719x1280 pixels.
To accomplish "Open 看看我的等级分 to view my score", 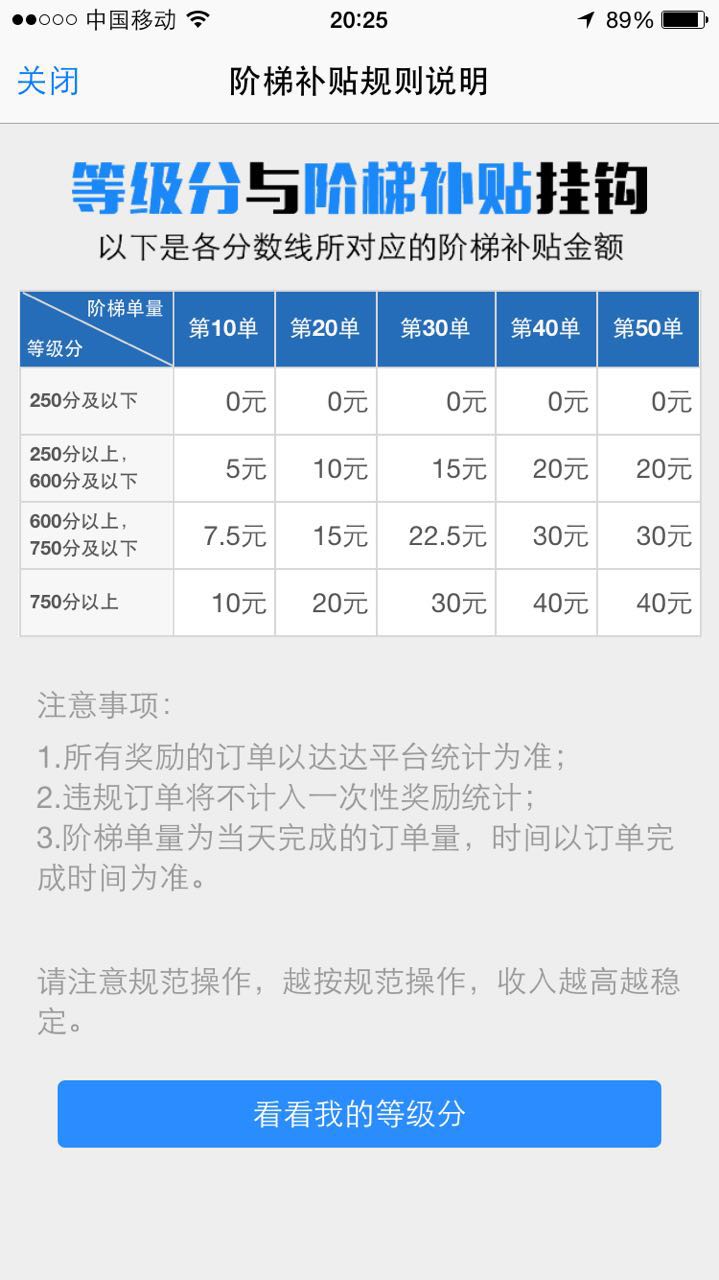I will point(359,1113).
